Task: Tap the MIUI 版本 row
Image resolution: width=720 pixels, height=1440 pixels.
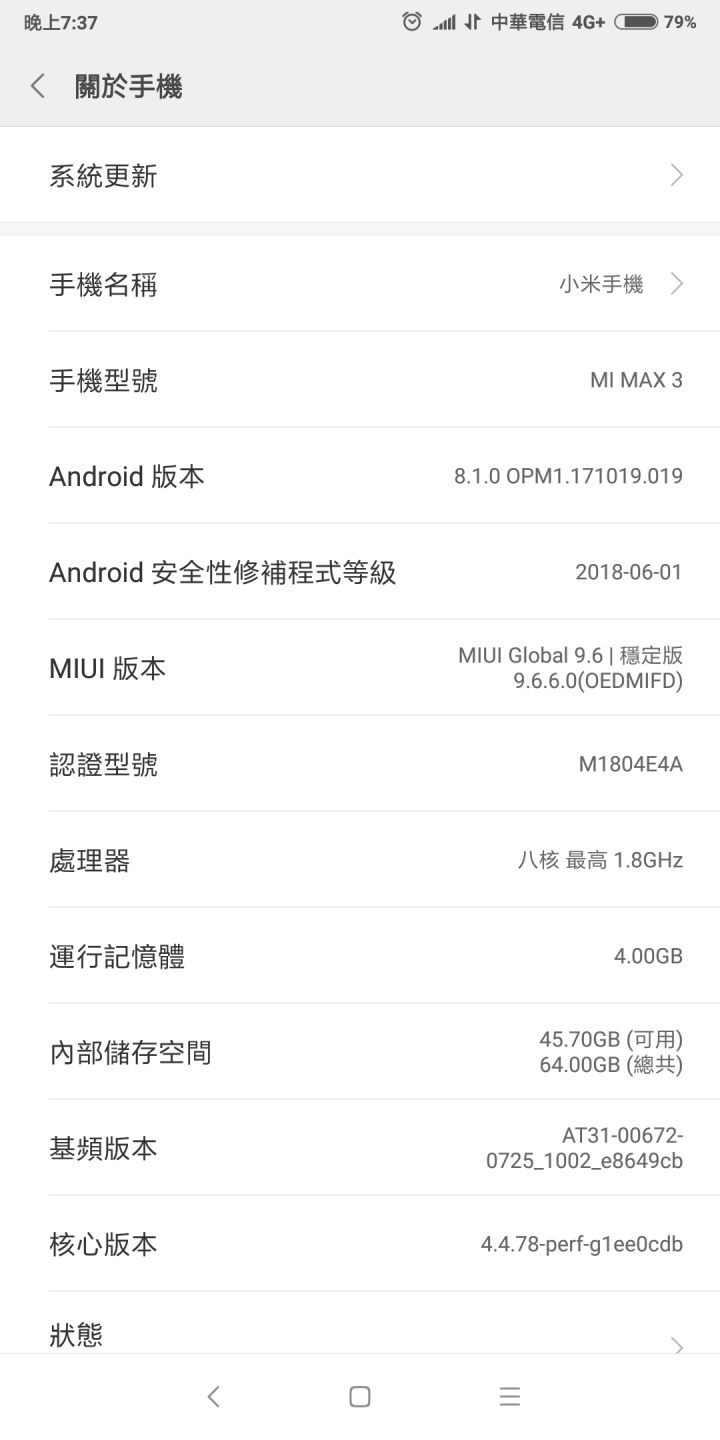Action: [360, 667]
